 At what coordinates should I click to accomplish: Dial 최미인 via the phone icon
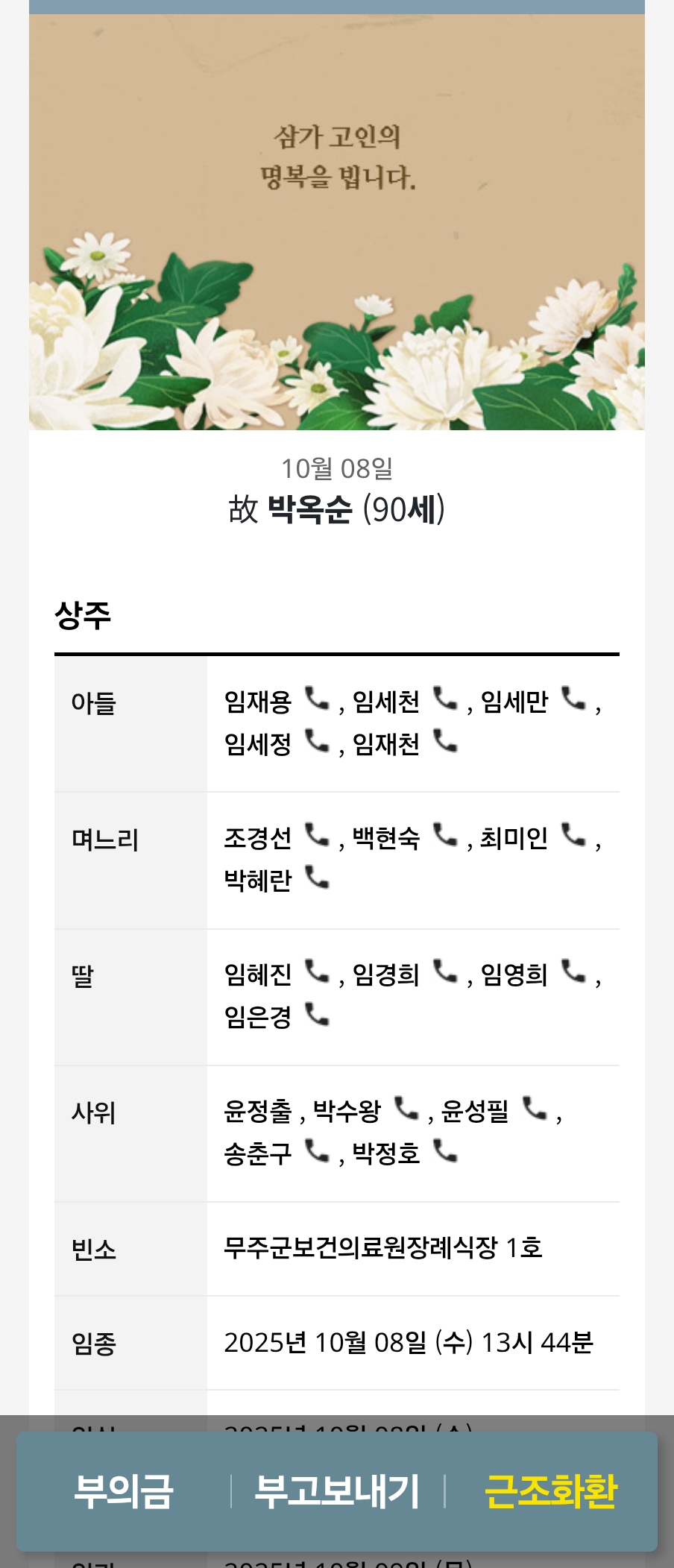click(573, 836)
